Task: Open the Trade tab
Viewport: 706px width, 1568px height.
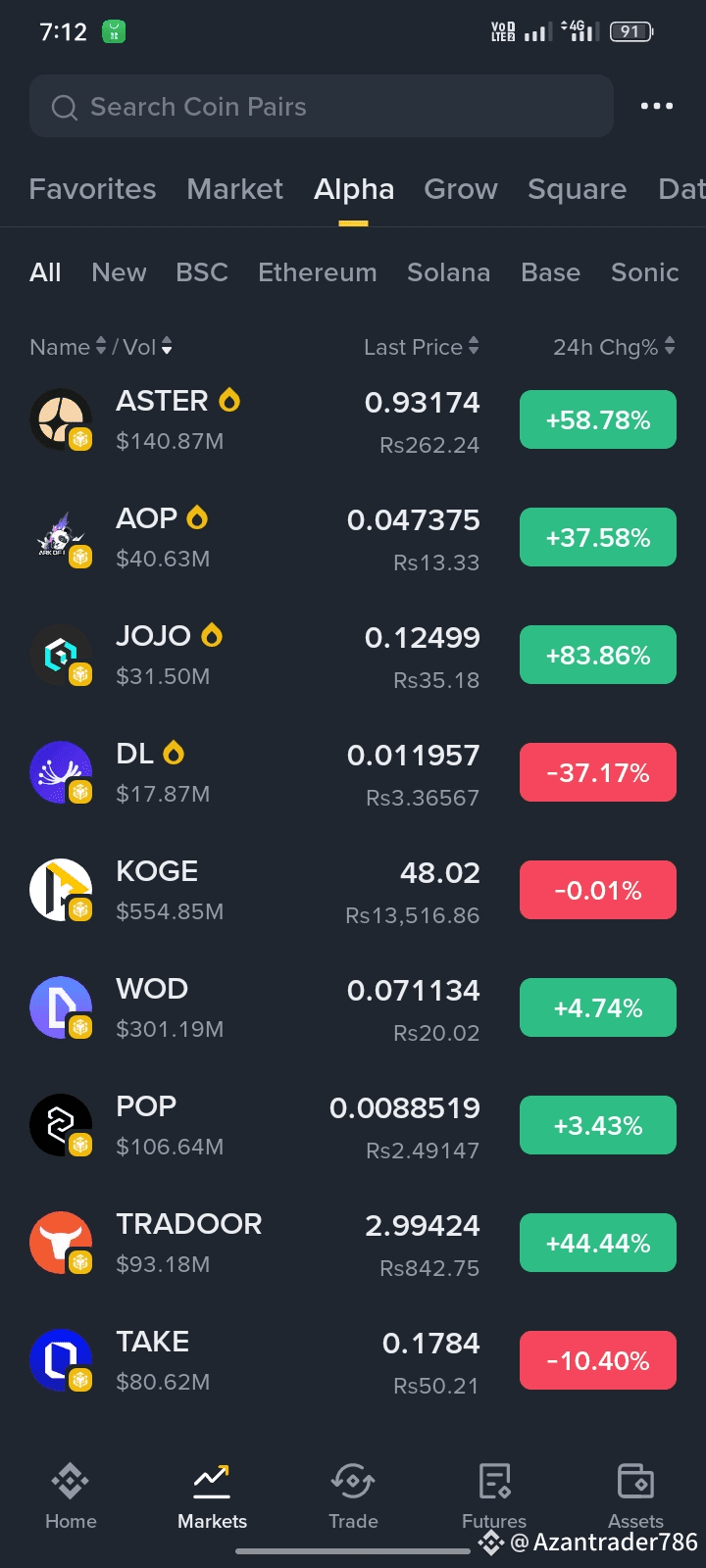Action: click(353, 1496)
